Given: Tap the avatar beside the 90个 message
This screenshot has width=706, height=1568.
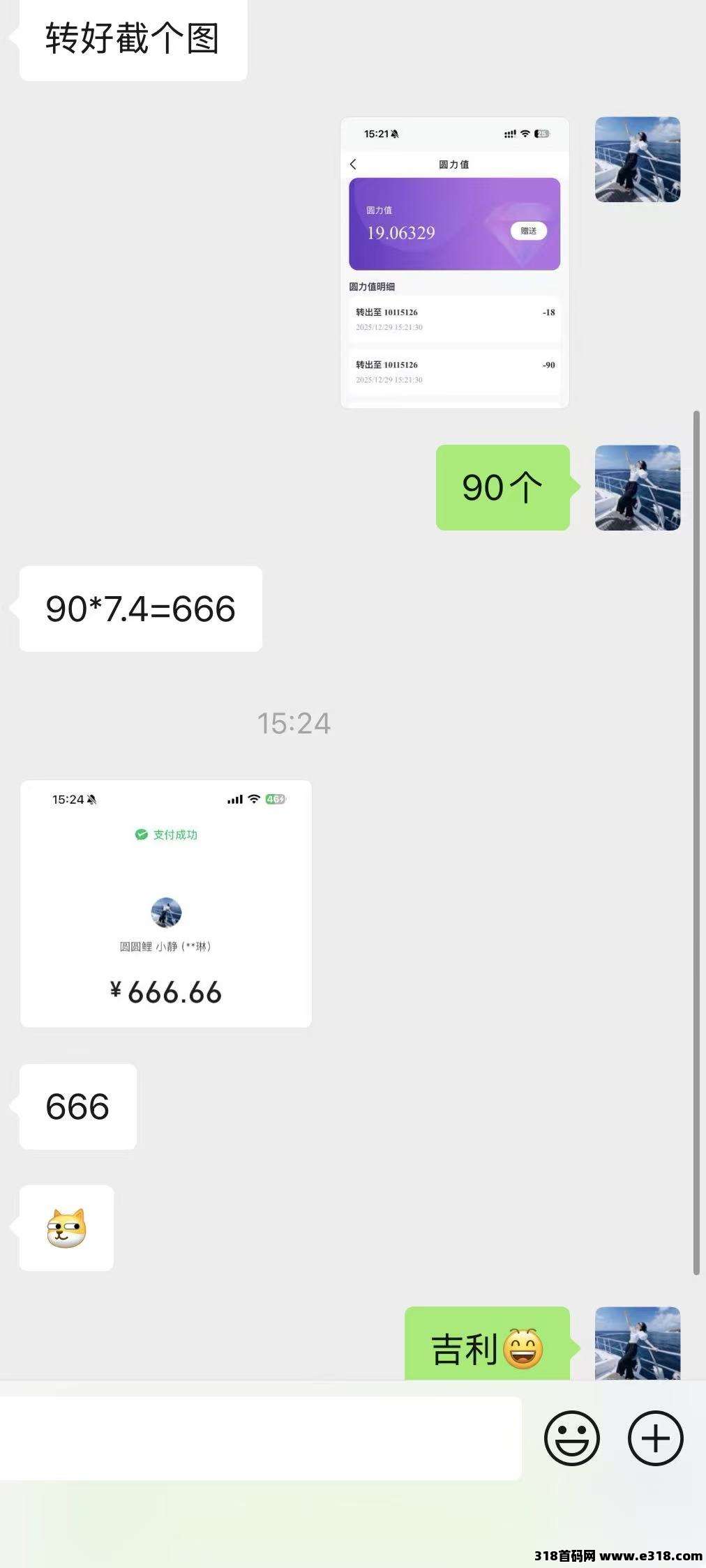Looking at the screenshot, I should pyautogui.click(x=637, y=487).
